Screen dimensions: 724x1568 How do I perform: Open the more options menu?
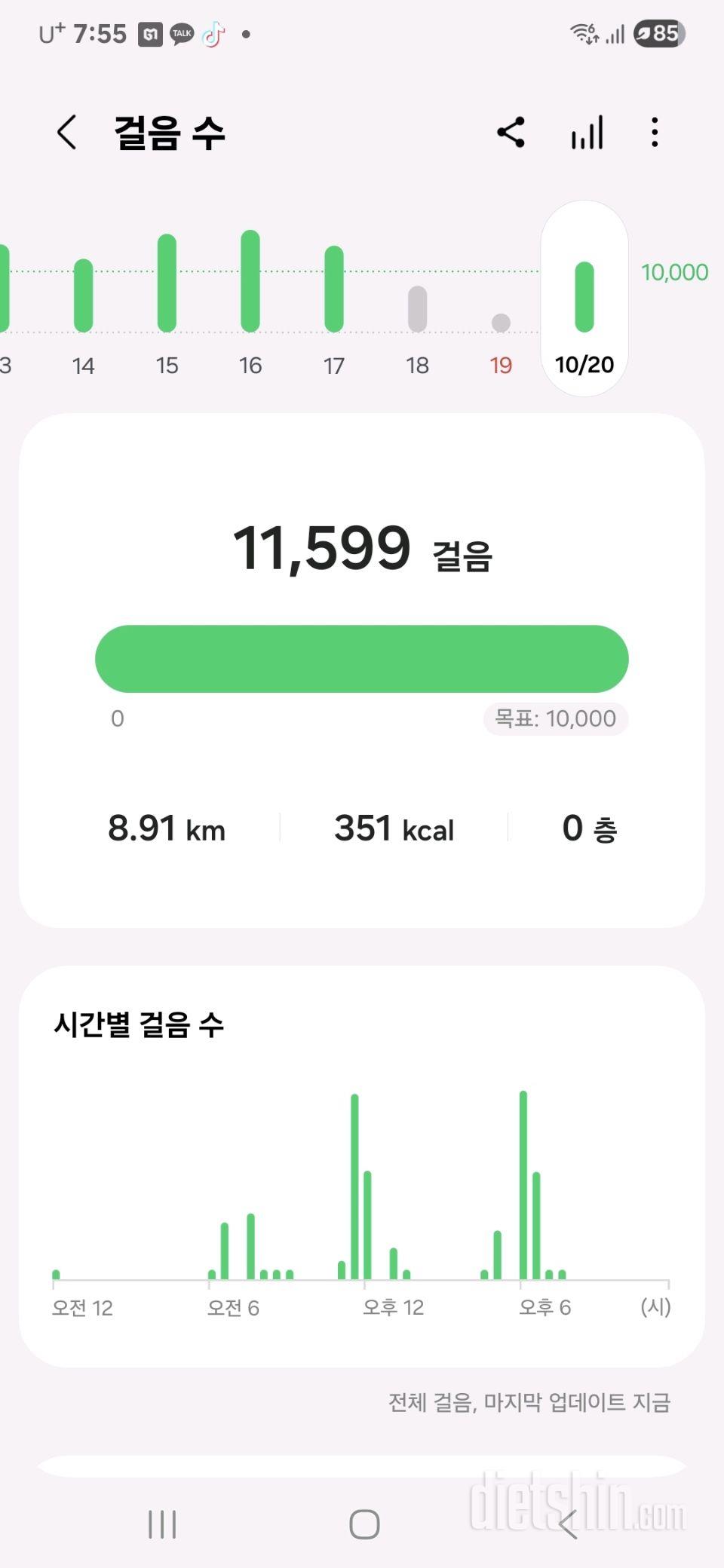point(655,133)
